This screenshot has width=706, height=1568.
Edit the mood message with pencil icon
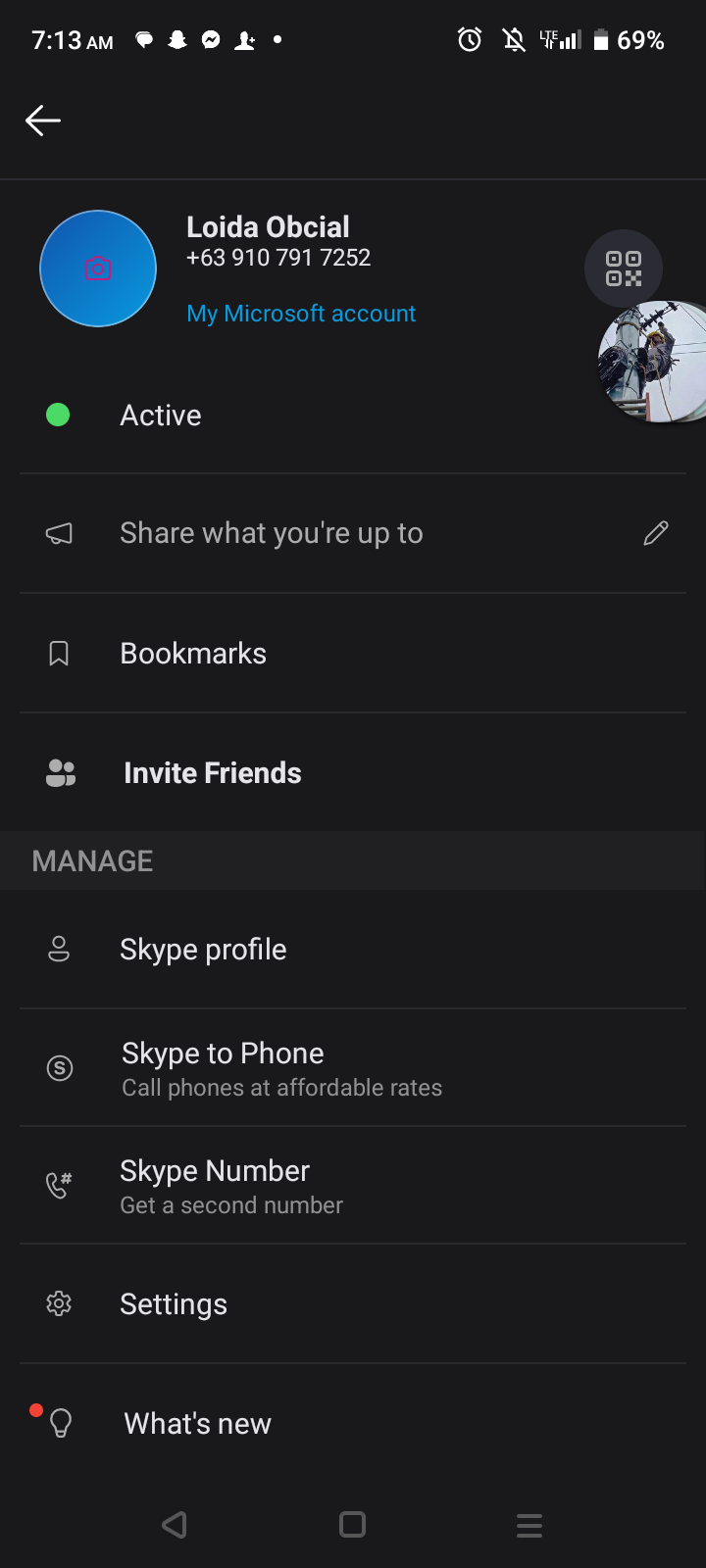pos(656,533)
